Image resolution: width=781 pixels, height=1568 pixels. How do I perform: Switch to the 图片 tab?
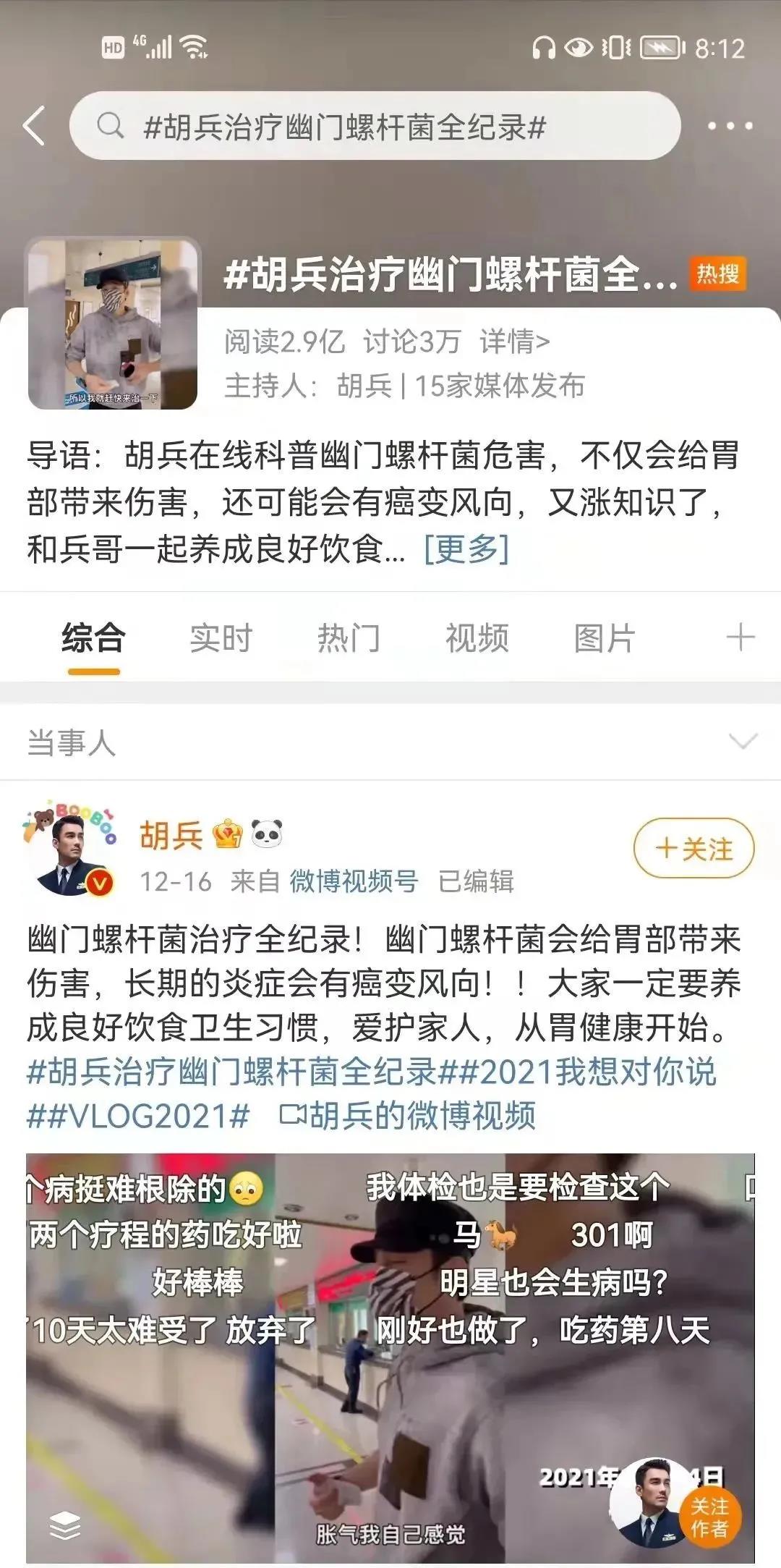tap(605, 638)
